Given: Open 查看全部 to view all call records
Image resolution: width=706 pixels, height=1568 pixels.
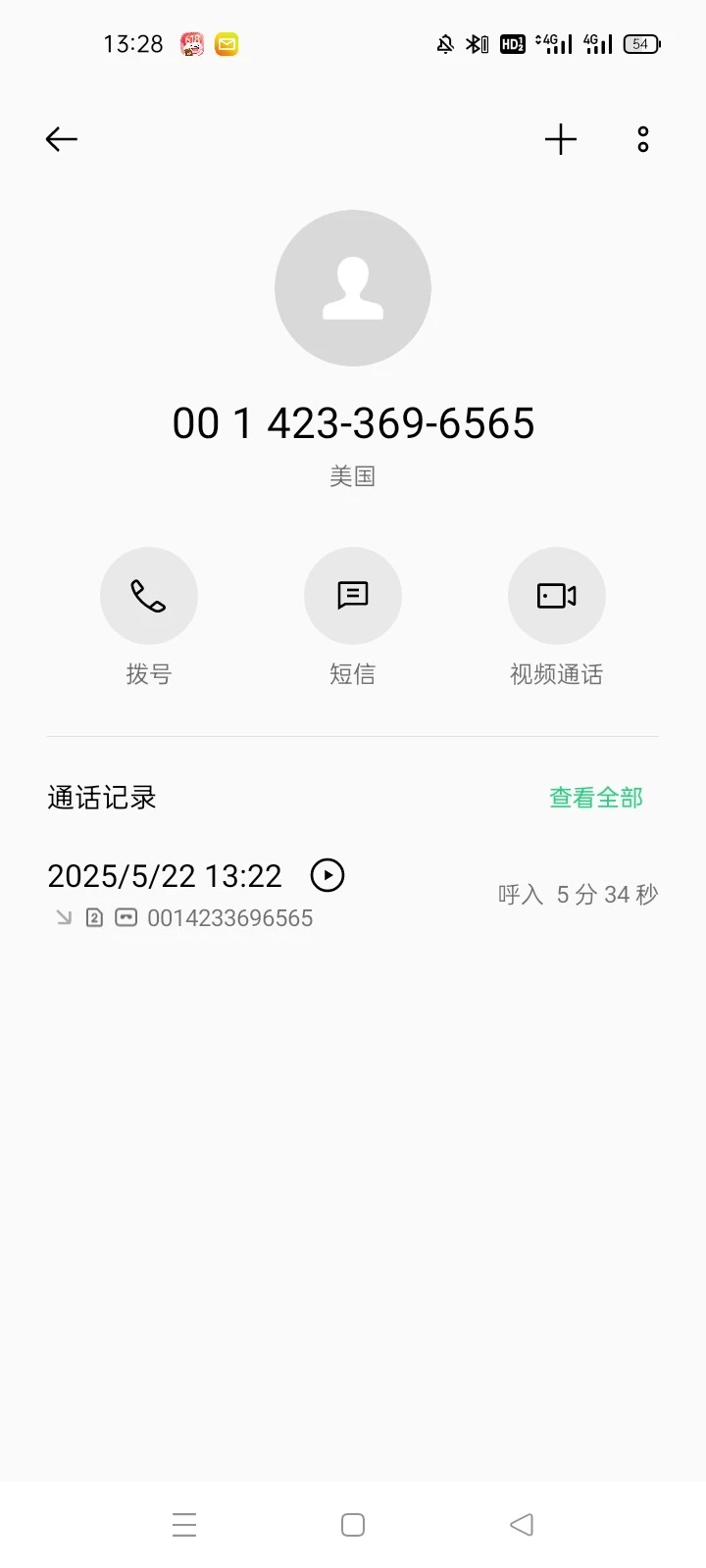Looking at the screenshot, I should click(x=595, y=797).
